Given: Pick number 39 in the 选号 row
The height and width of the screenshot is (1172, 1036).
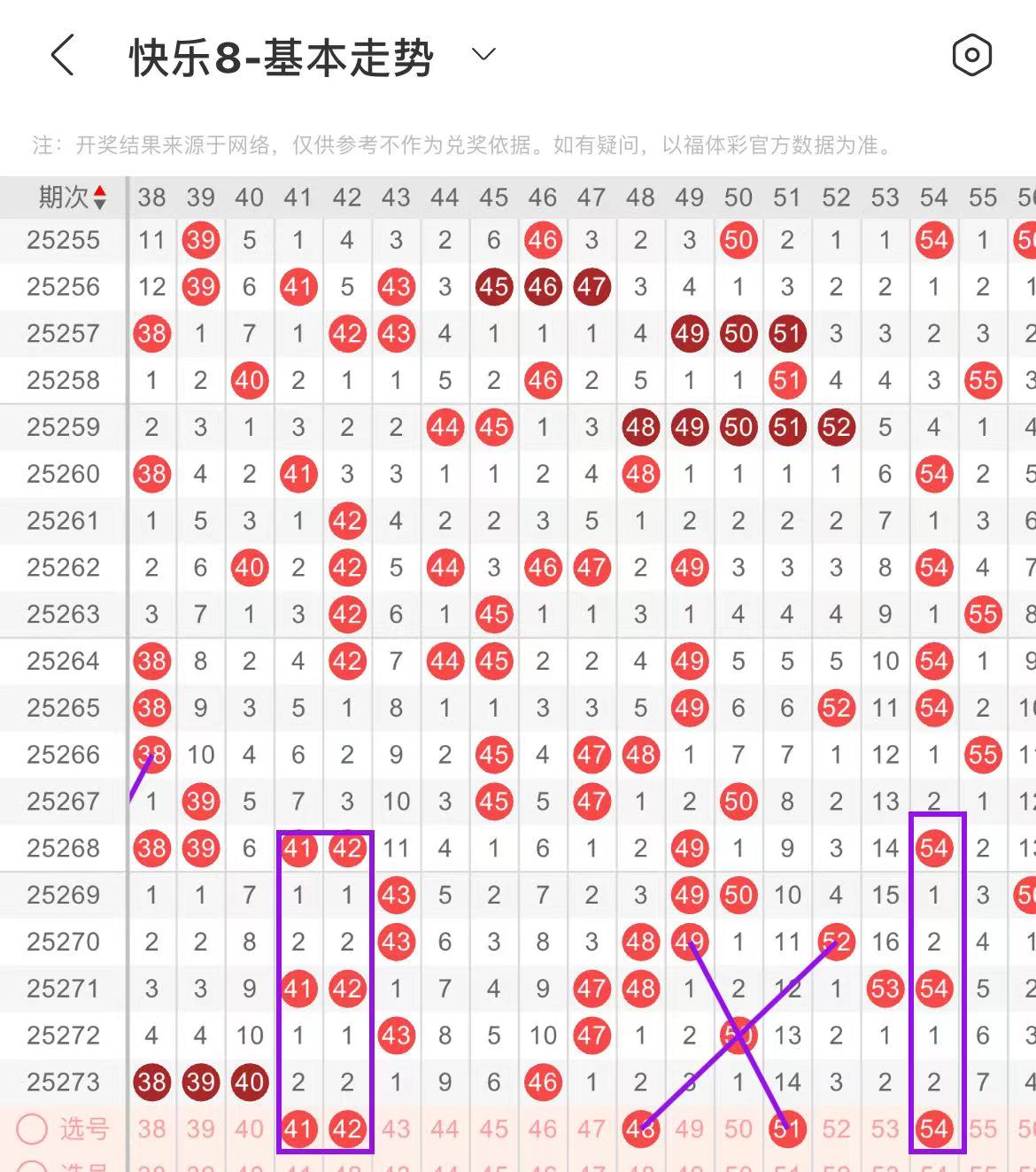Looking at the screenshot, I should click(x=200, y=1129).
